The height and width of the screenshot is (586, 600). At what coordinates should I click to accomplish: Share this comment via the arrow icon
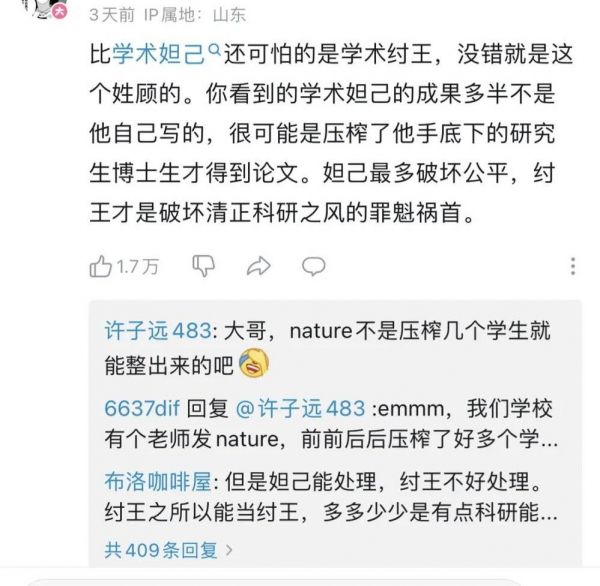pyautogui.click(x=259, y=266)
